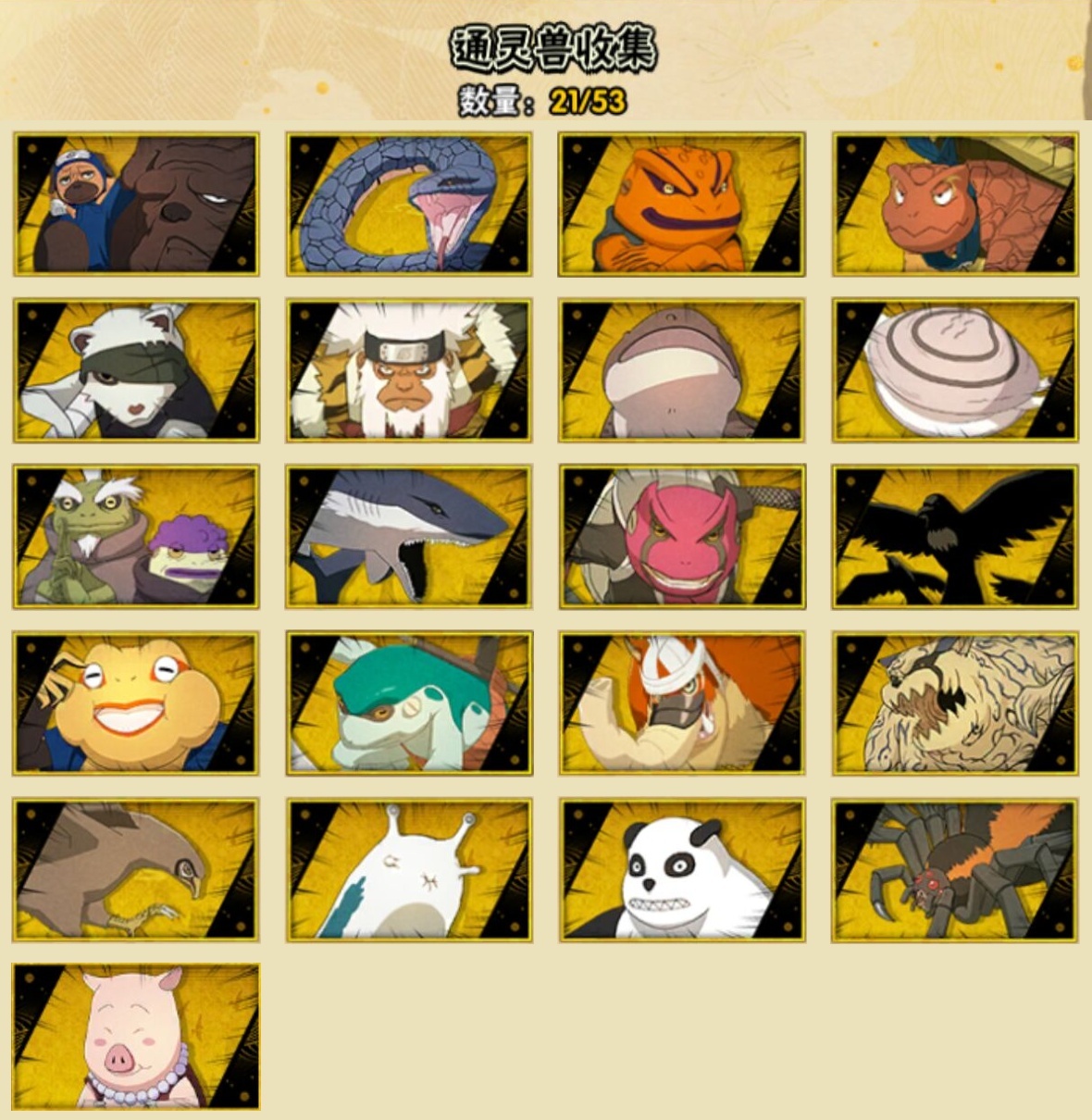Open the toad with the blue scarf

tap(955, 205)
